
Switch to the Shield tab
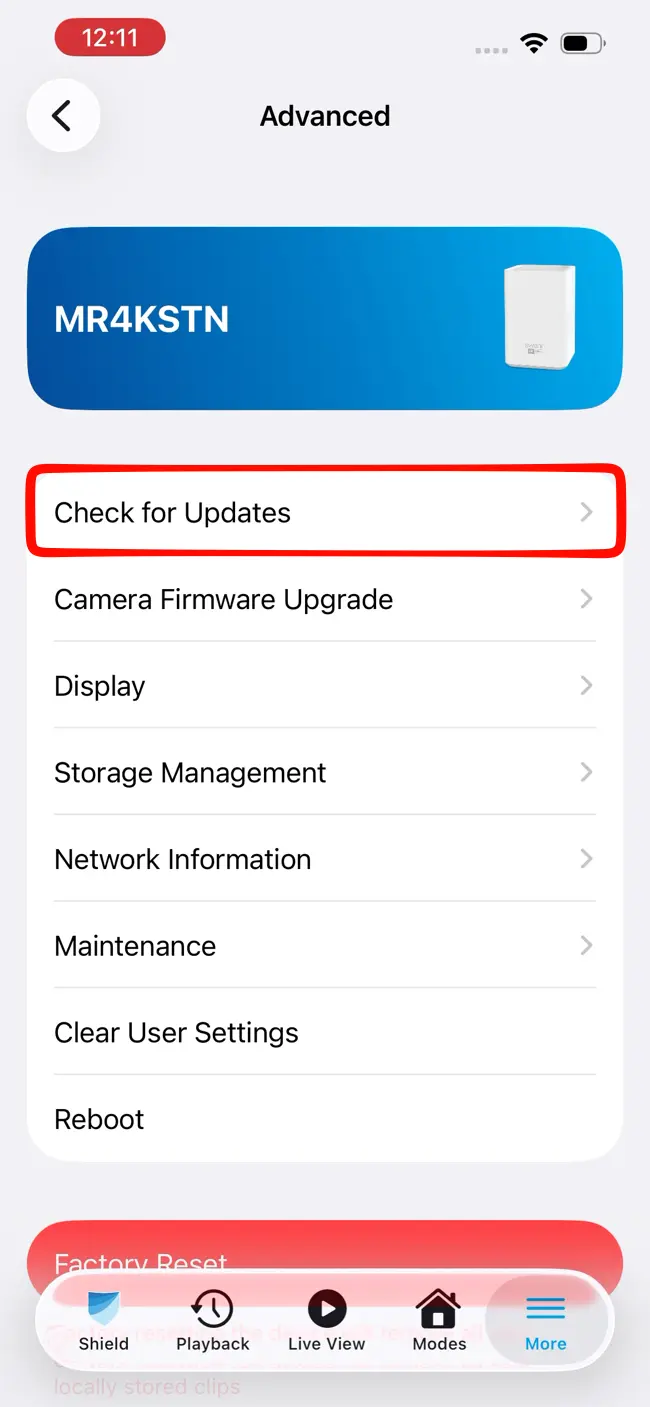point(104,1320)
